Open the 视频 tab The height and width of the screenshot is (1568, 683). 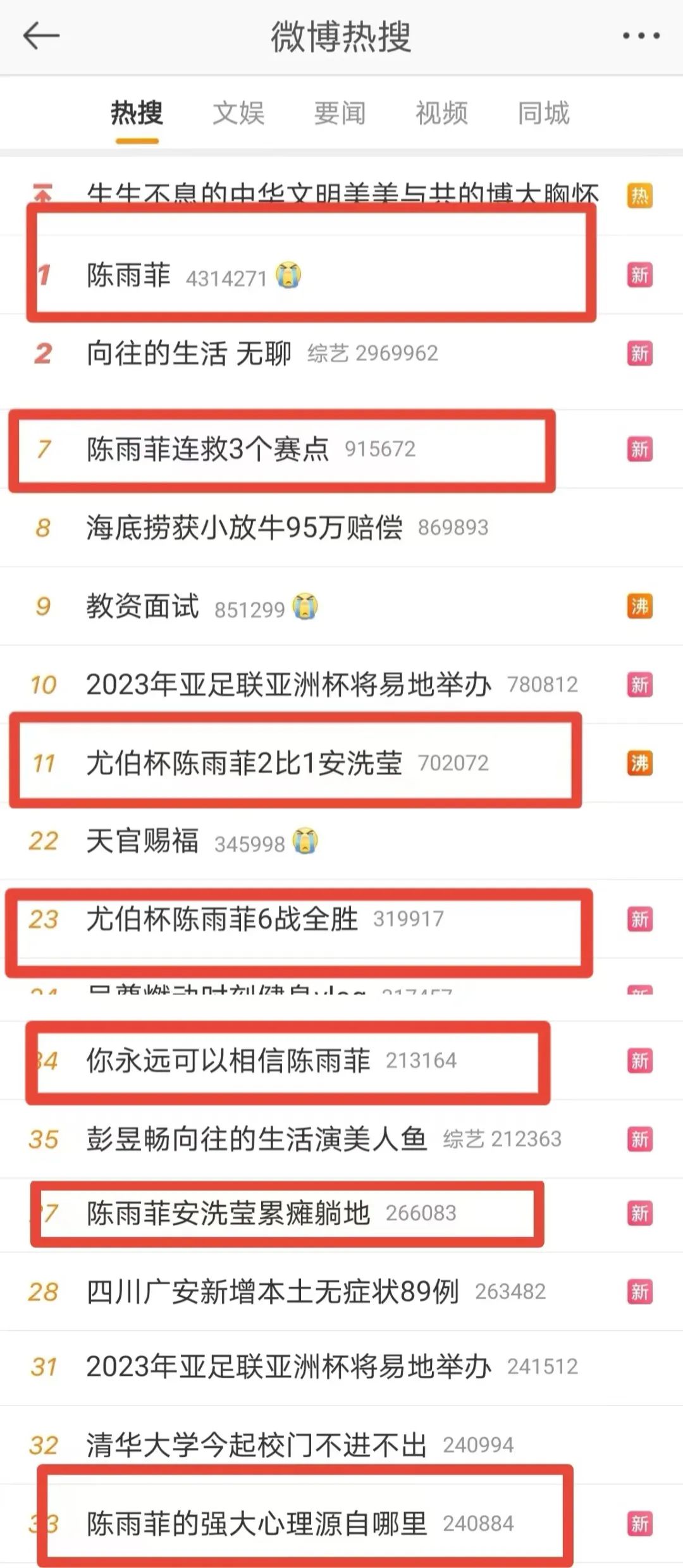(x=441, y=114)
